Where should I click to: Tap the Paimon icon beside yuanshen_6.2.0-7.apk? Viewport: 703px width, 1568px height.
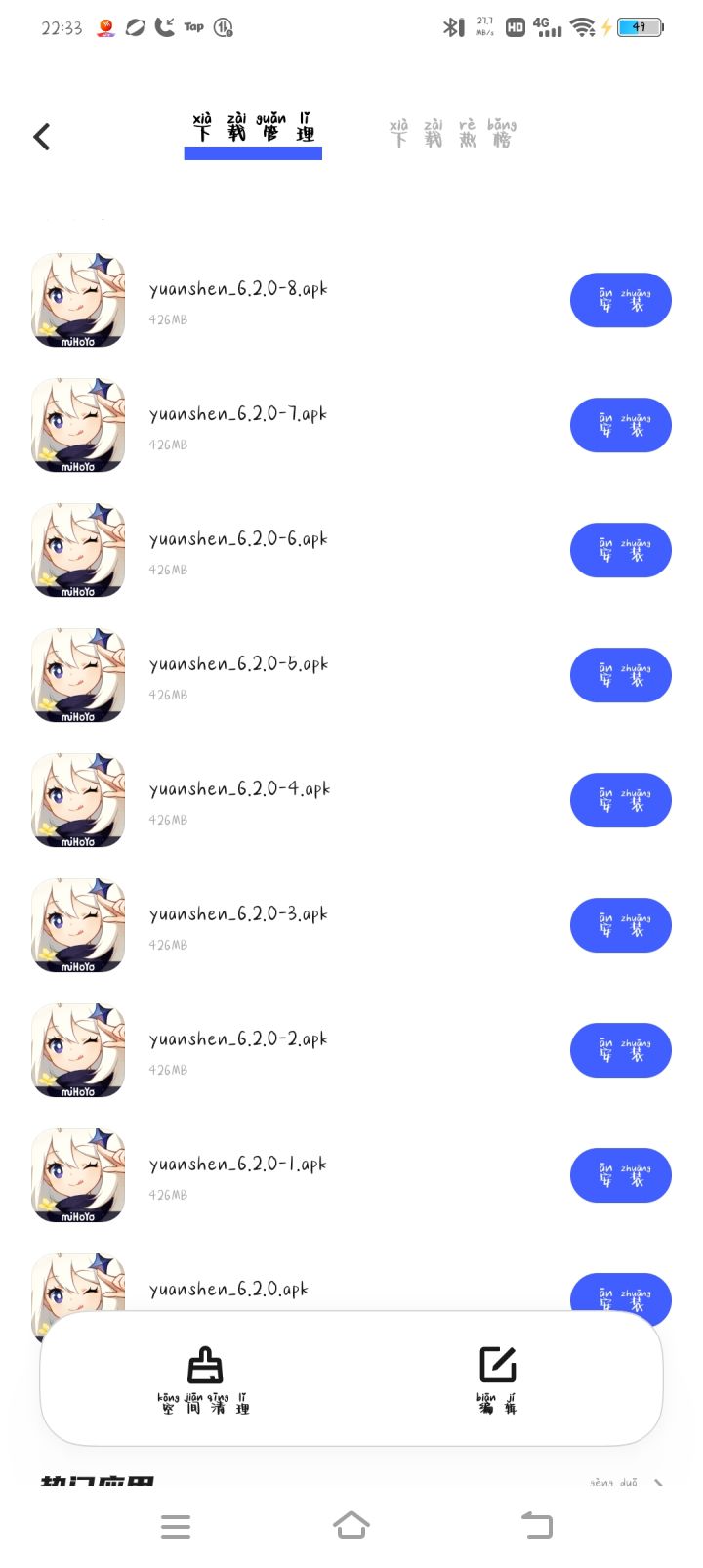(78, 425)
